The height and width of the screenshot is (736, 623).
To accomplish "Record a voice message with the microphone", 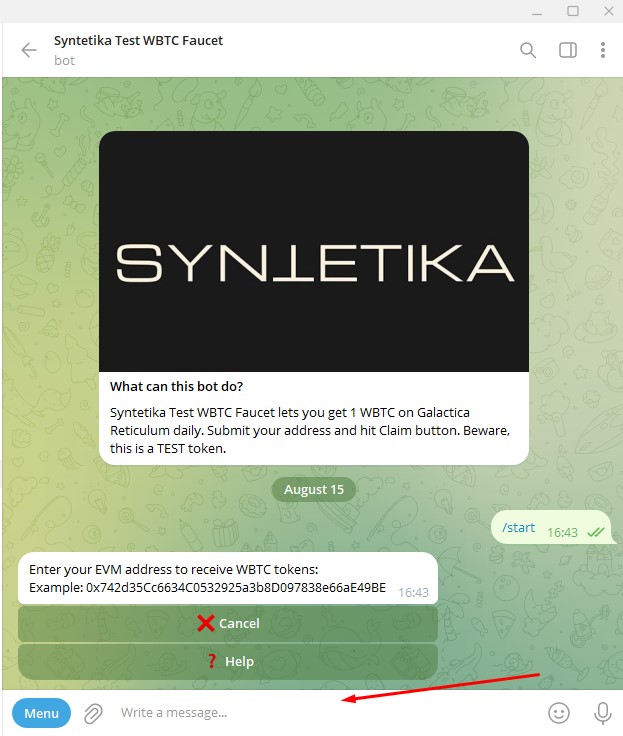I will coord(603,713).
